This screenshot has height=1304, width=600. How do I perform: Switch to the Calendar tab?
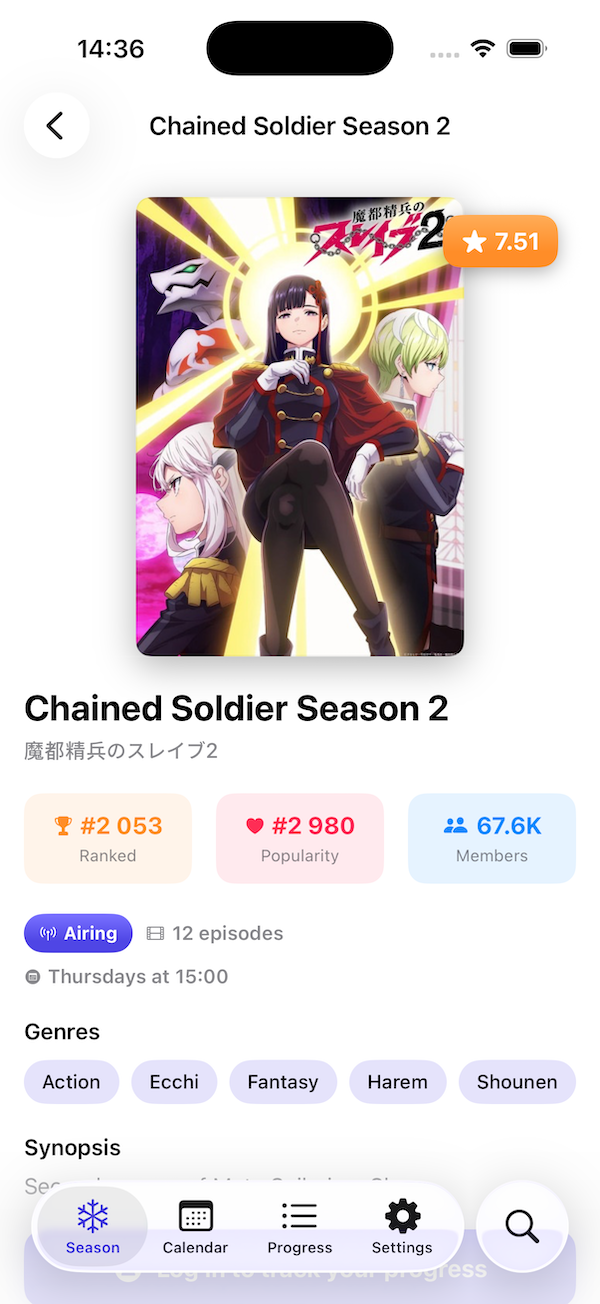pyautogui.click(x=195, y=1228)
